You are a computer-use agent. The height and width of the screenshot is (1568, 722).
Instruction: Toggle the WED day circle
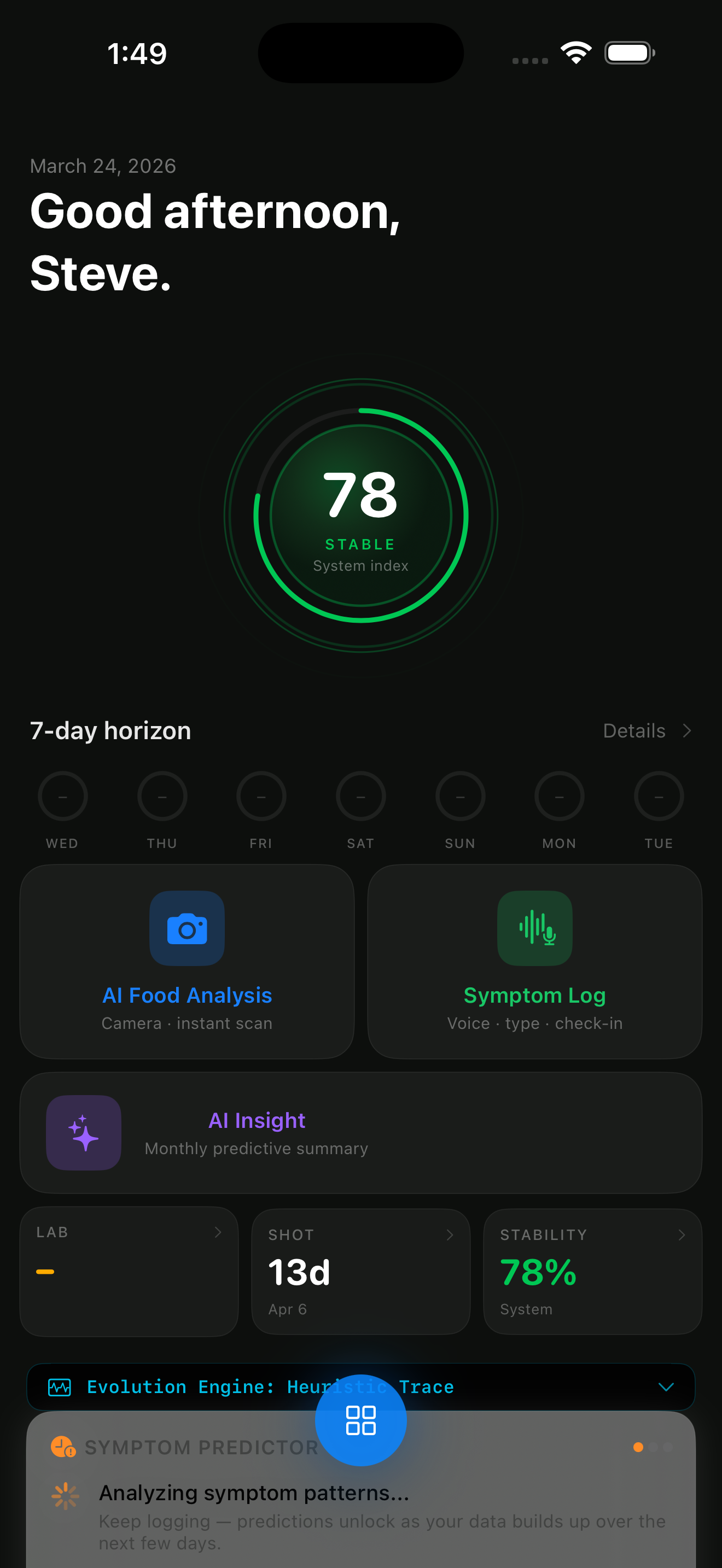tap(62, 795)
